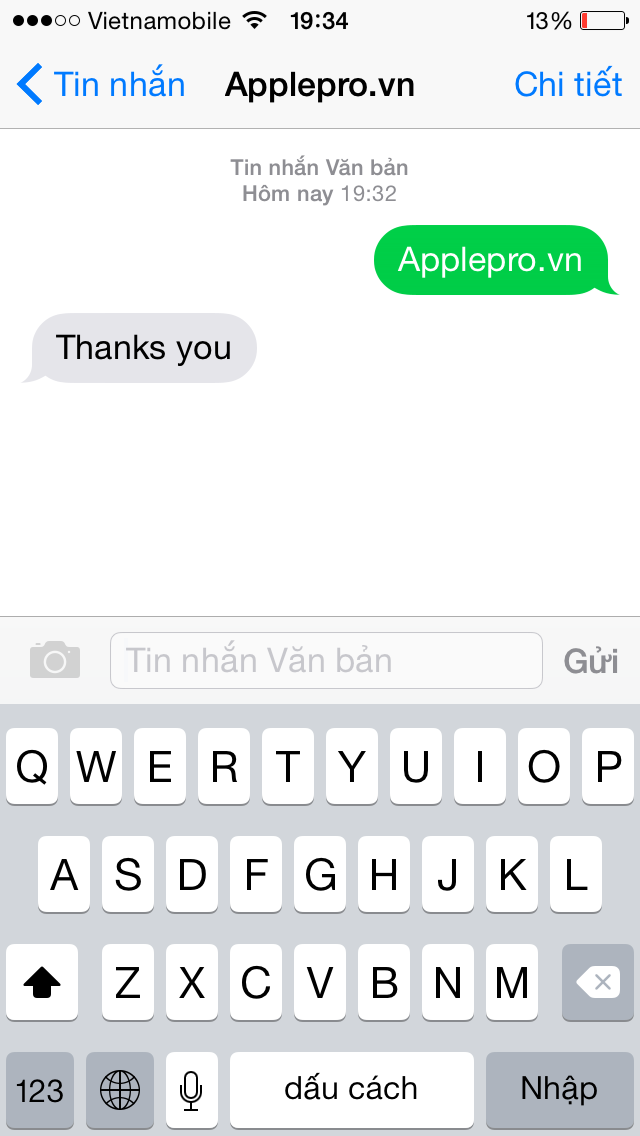Go back to the Tin nhắn list
This screenshot has height=1136, width=640.
click(101, 84)
